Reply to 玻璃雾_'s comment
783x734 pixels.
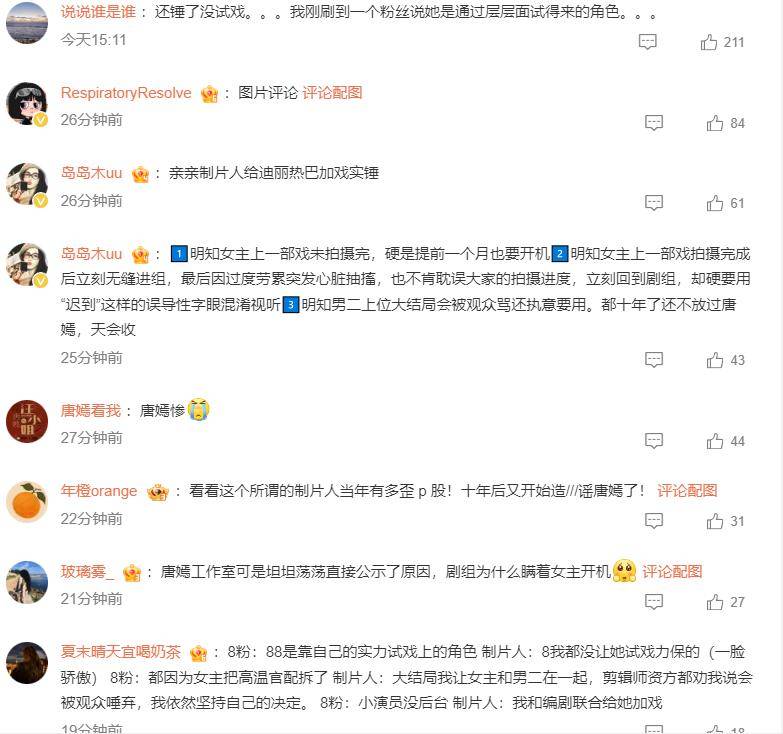[654, 602]
